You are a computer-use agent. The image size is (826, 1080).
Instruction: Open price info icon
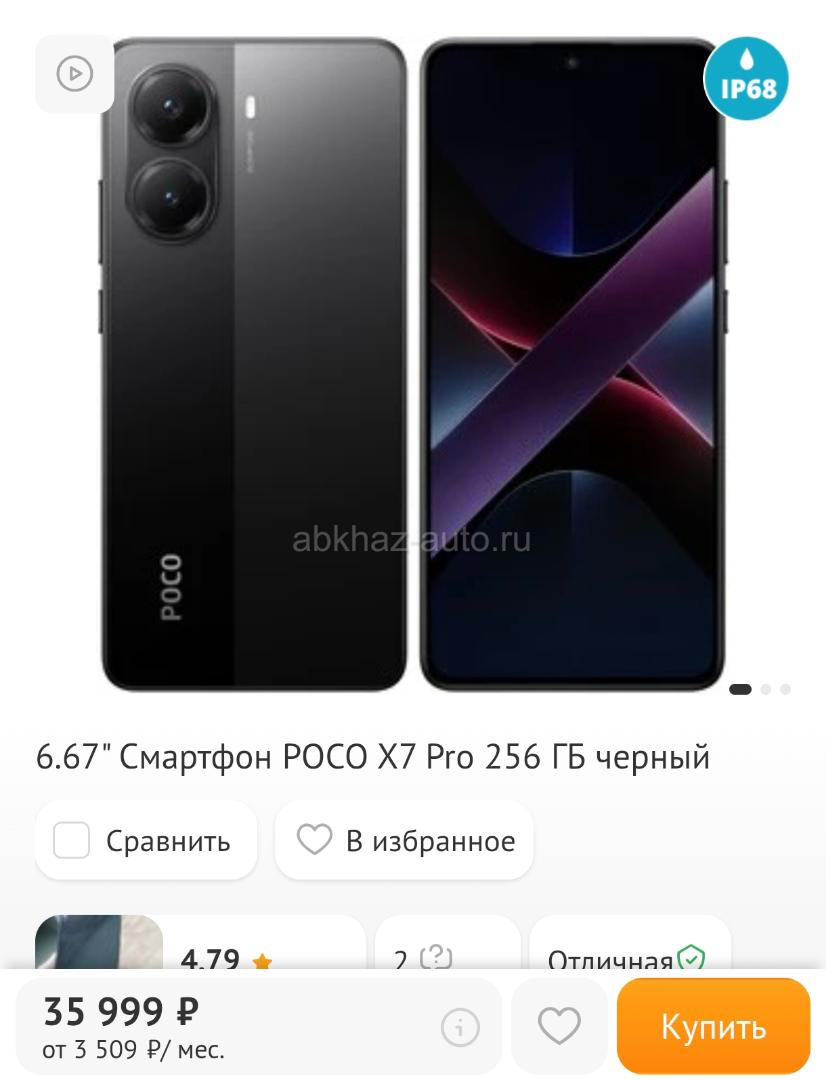[x=460, y=1027]
